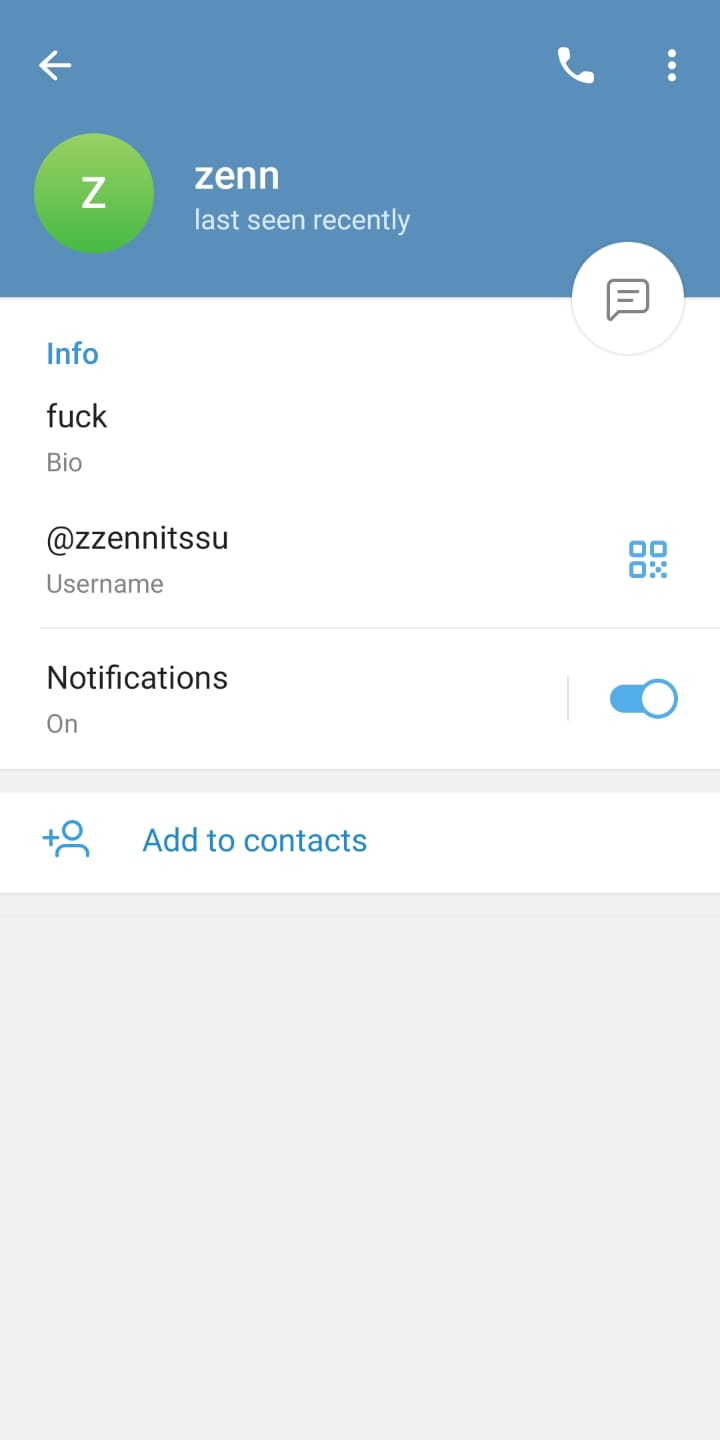720x1440 pixels.
Task: Start a voice call with zenn
Action: pyautogui.click(x=576, y=66)
